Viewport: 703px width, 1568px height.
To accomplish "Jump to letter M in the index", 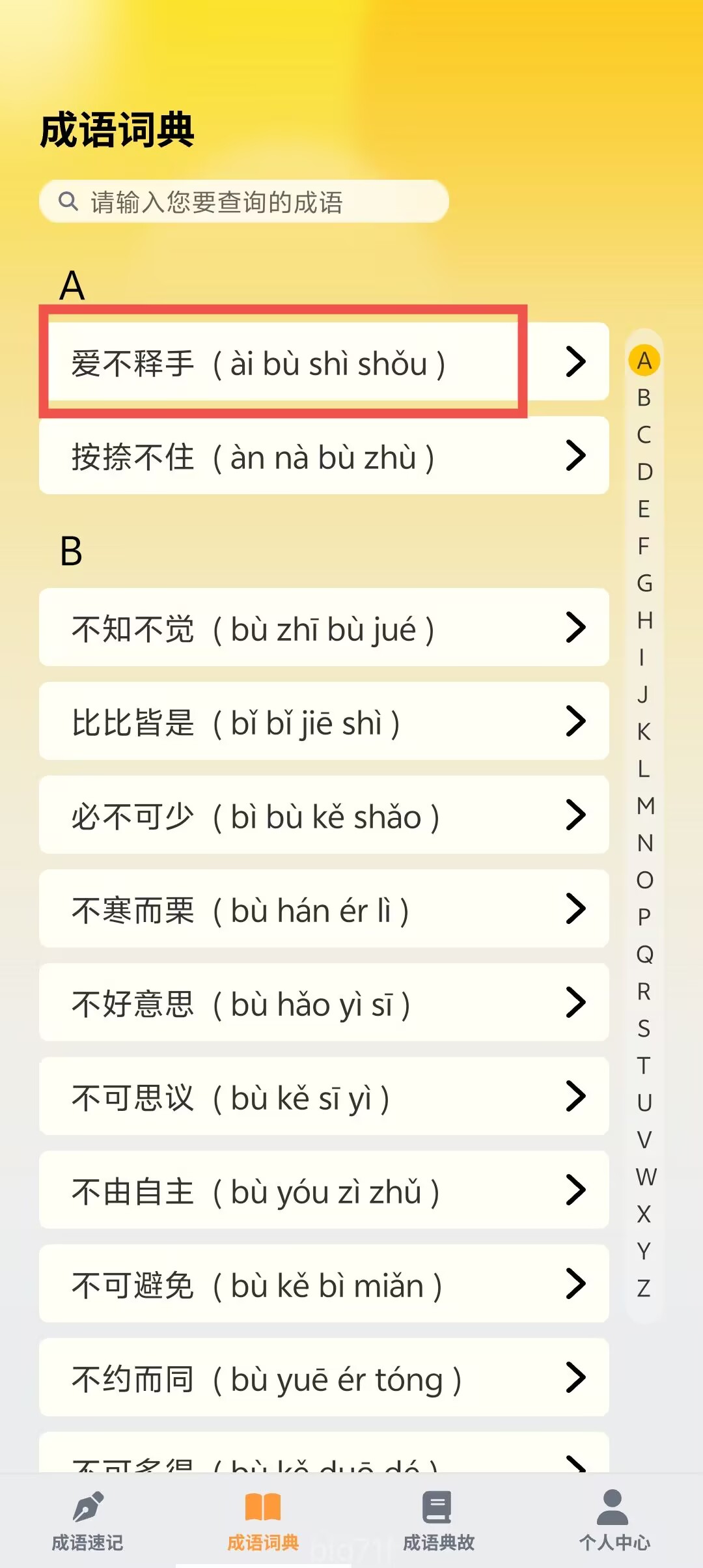I will coord(645,806).
